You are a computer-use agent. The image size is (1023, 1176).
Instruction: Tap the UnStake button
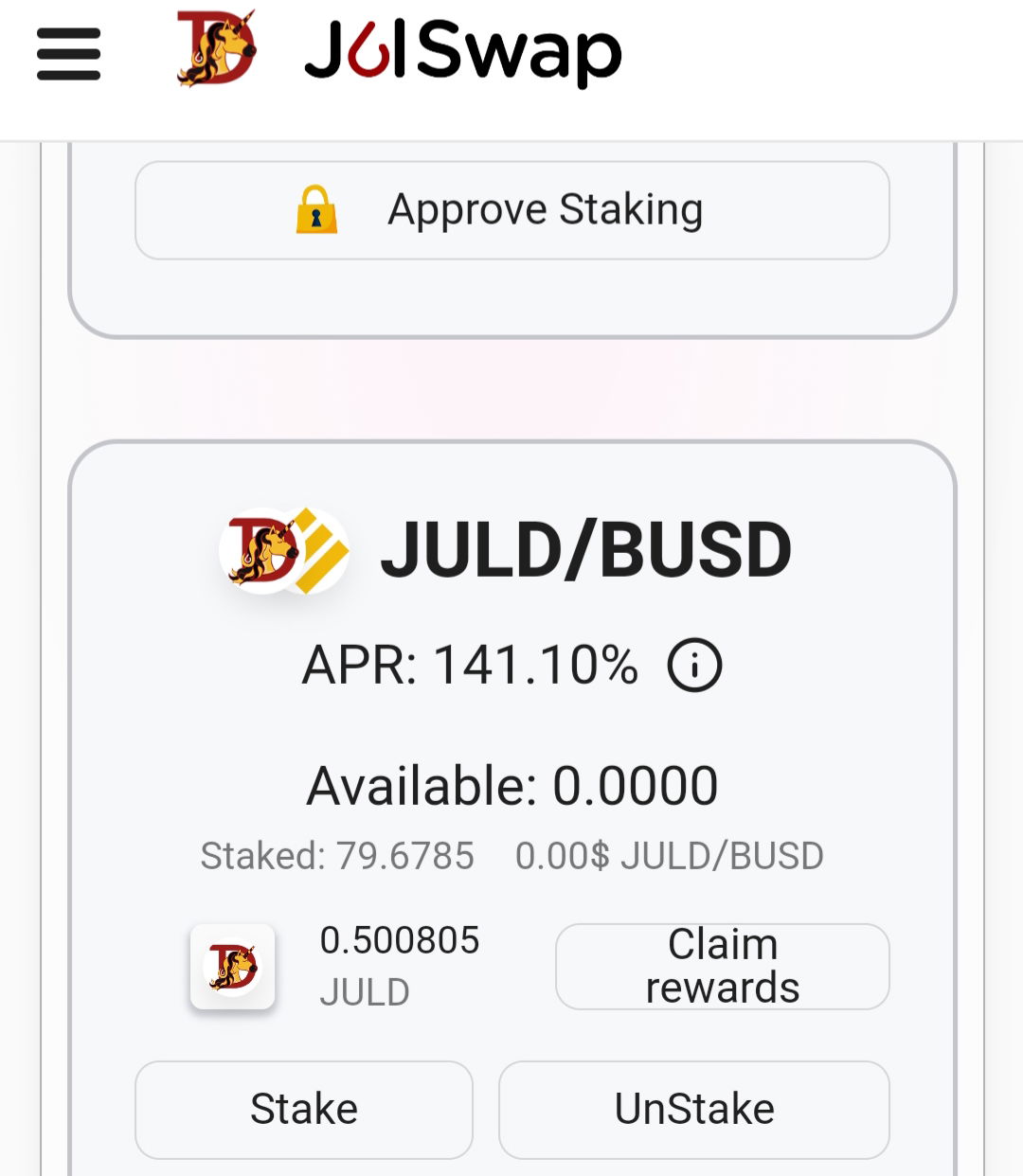tap(693, 1109)
